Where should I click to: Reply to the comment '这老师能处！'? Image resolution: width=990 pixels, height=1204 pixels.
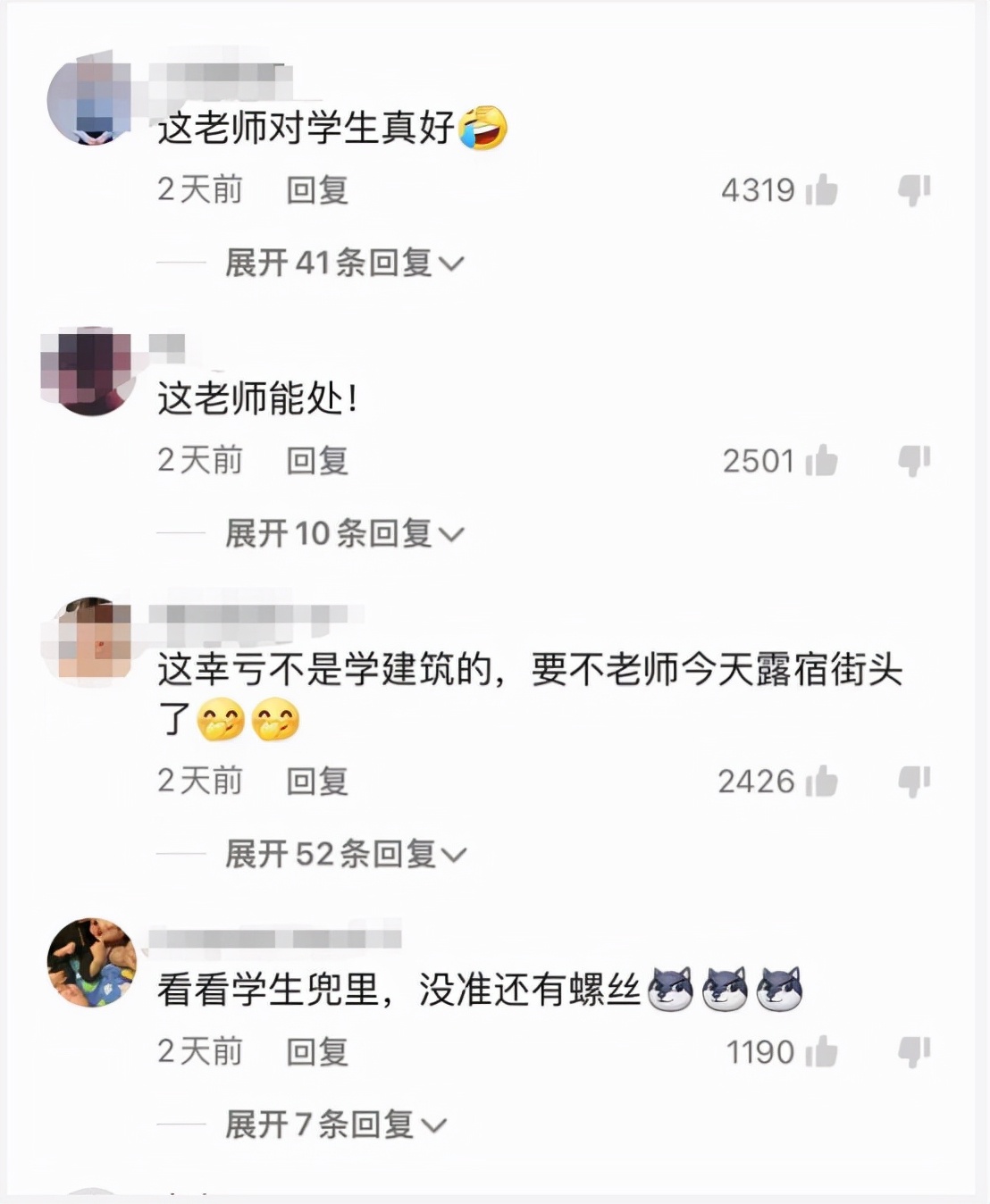point(317,461)
